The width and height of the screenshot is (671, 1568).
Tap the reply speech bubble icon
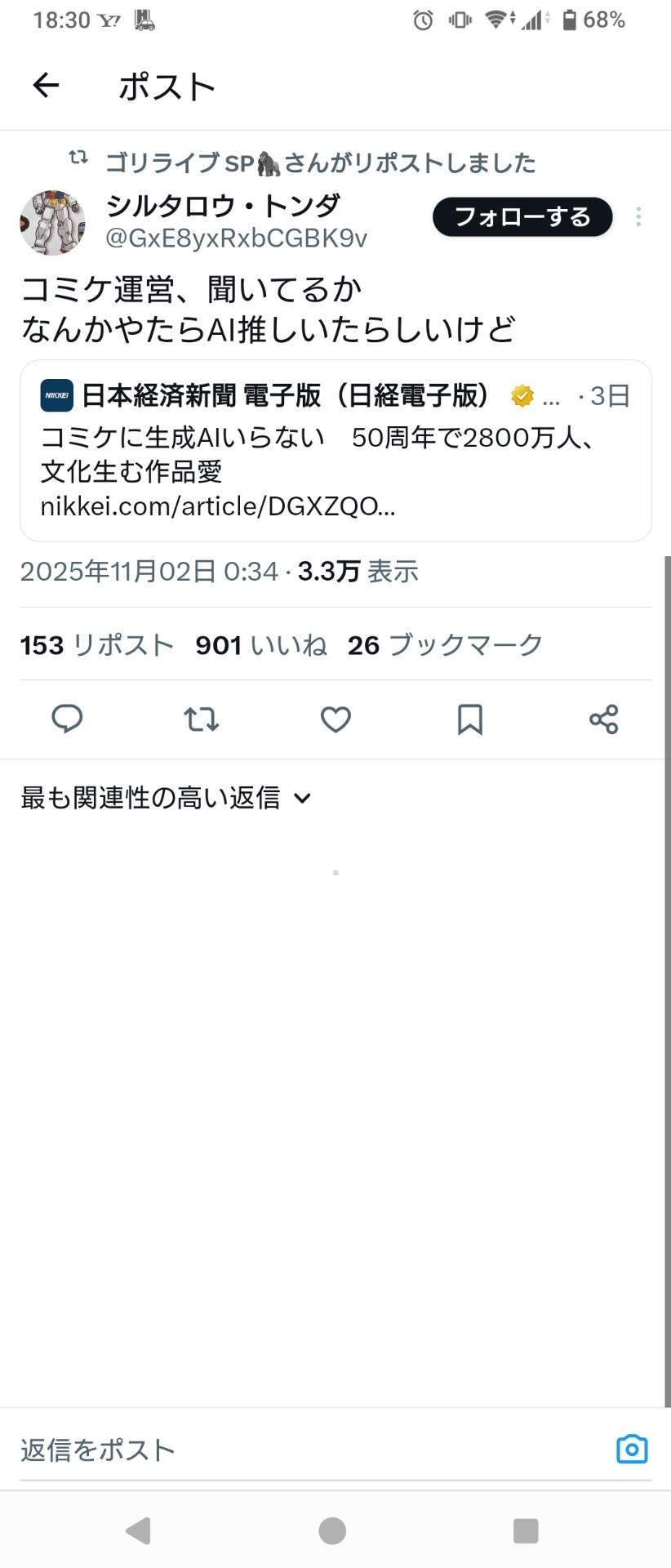click(x=67, y=719)
